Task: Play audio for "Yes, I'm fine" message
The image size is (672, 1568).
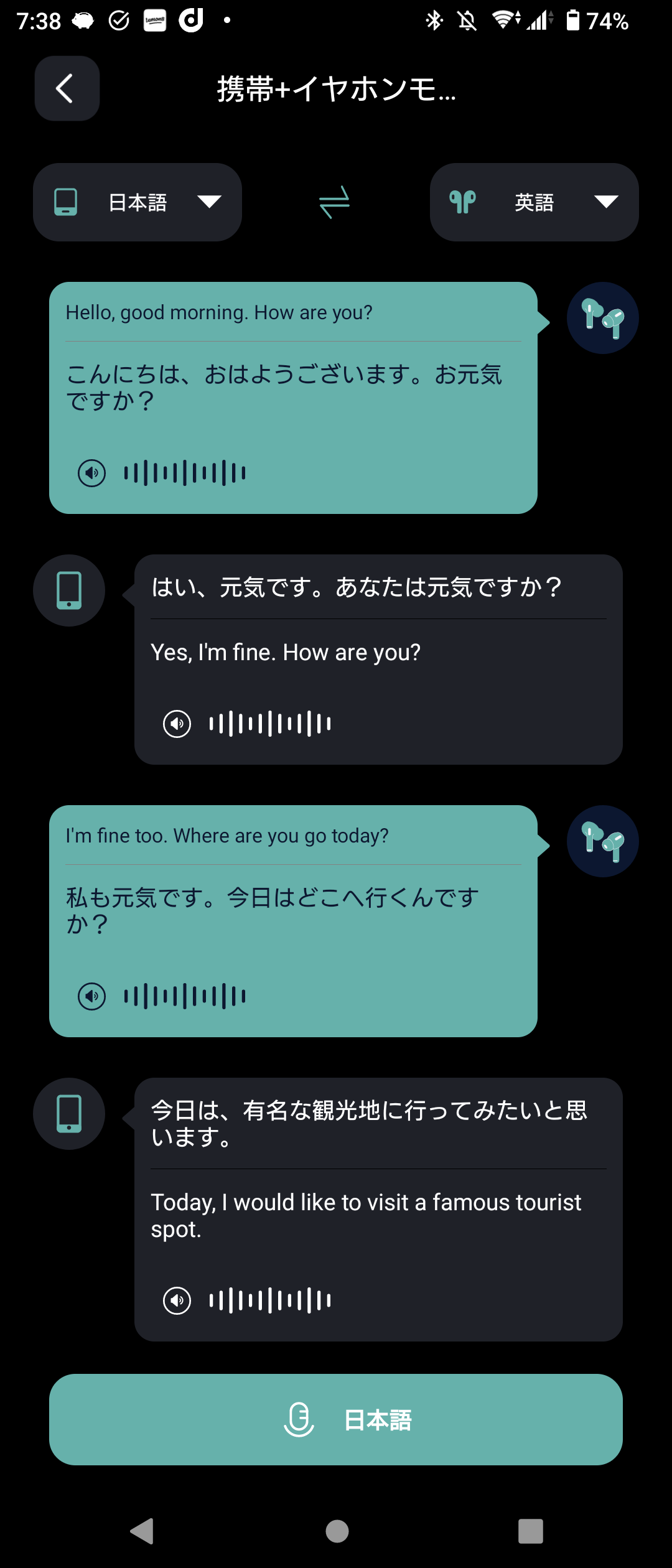Action: coord(177,724)
